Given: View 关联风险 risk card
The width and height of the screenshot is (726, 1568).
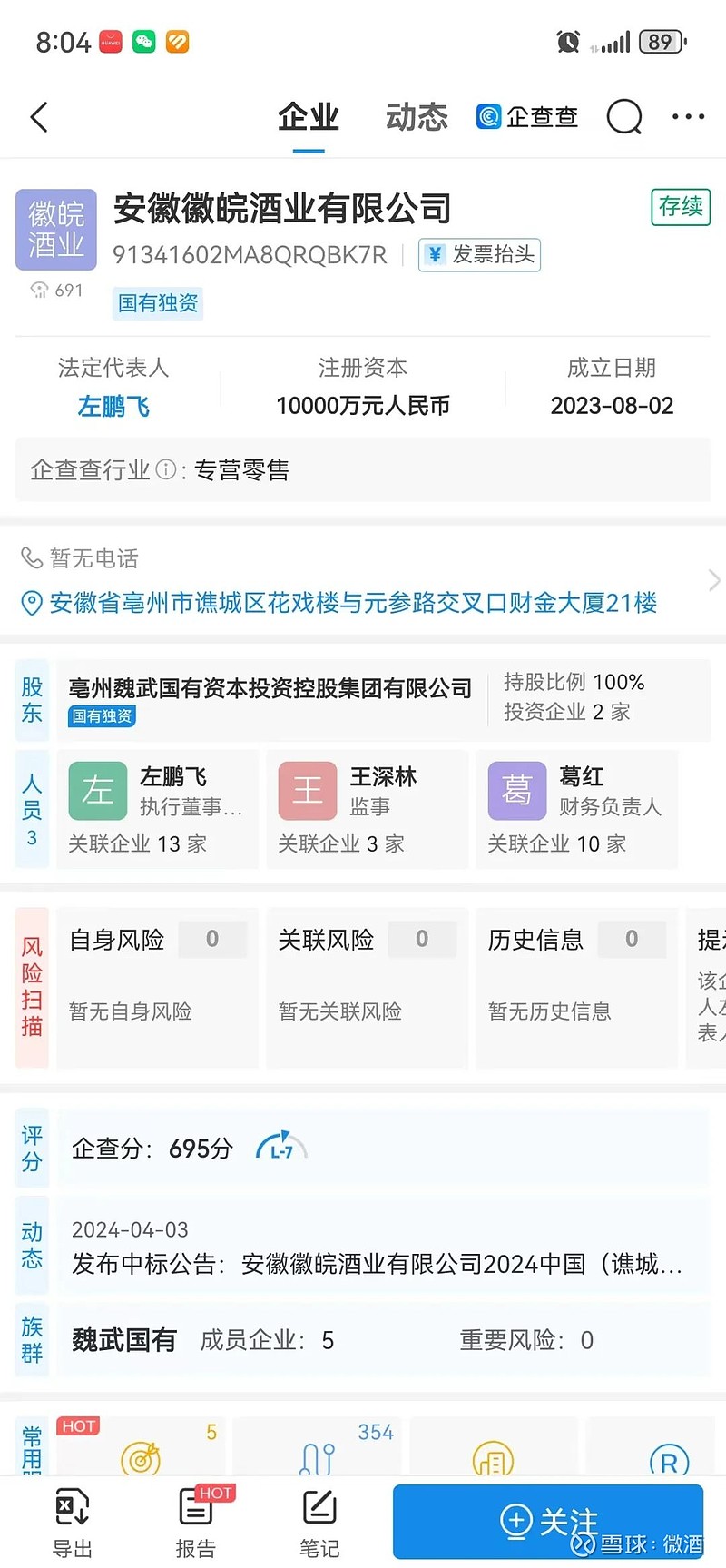Looking at the screenshot, I should click(x=368, y=987).
